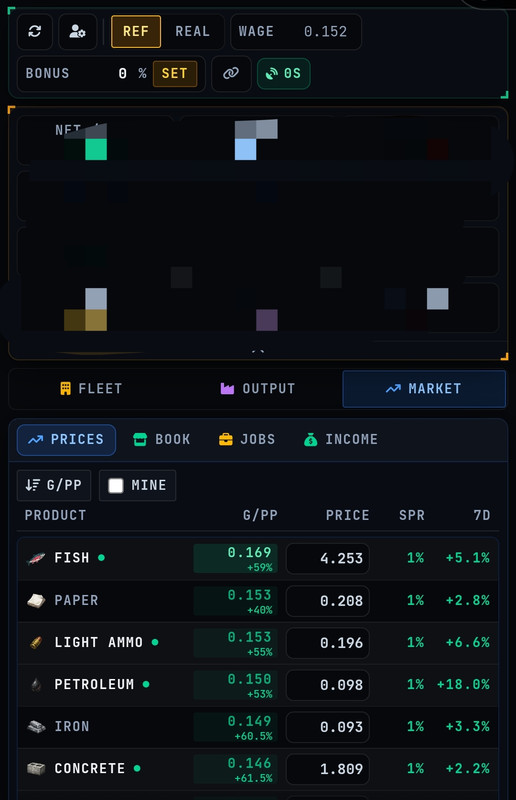Select the MARKET tab
This screenshot has width=516, height=800.
pos(424,389)
